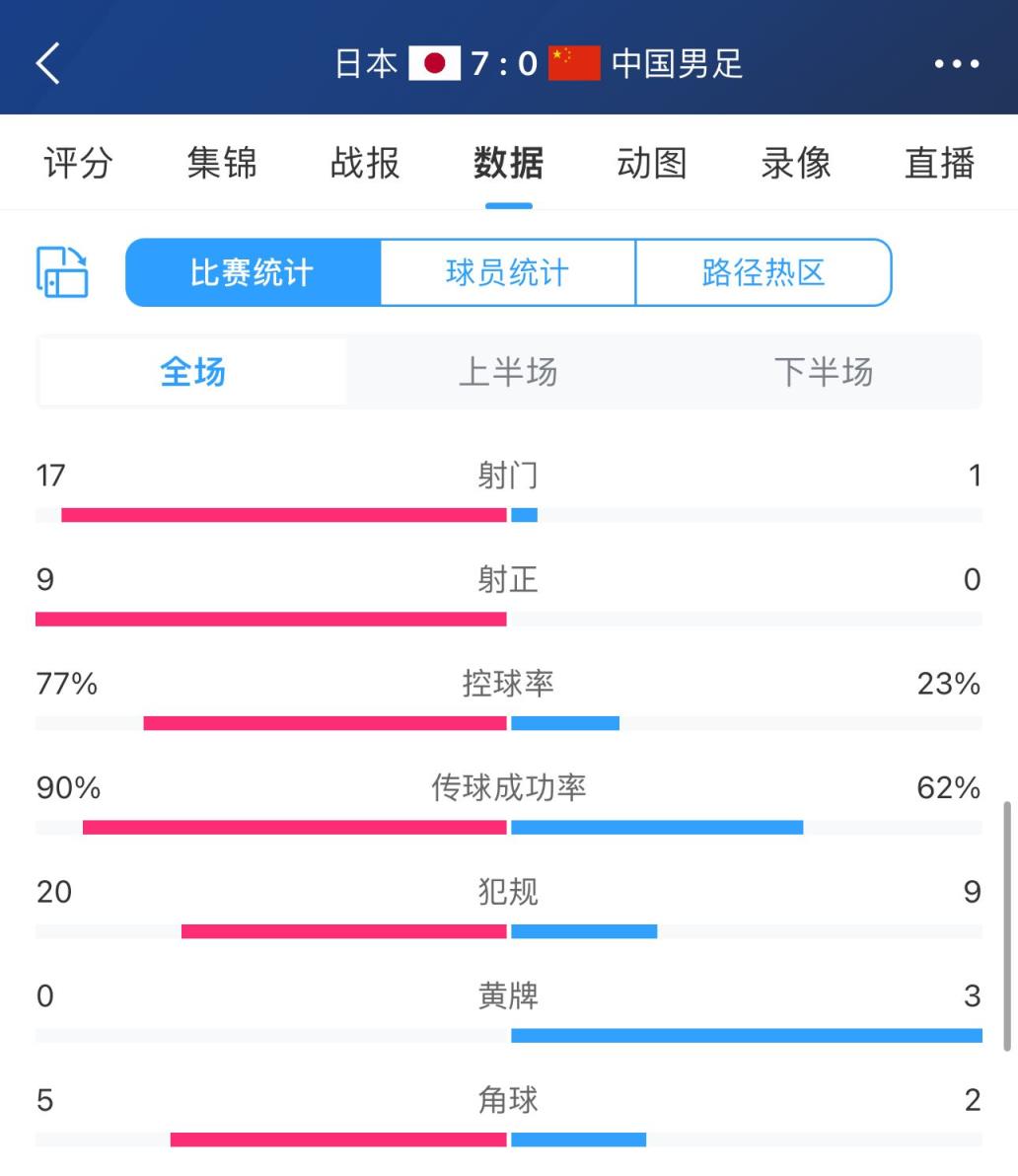The width and height of the screenshot is (1018, 1176).
Task: Select 全场 full-match stats
Action: coord(192,372)
